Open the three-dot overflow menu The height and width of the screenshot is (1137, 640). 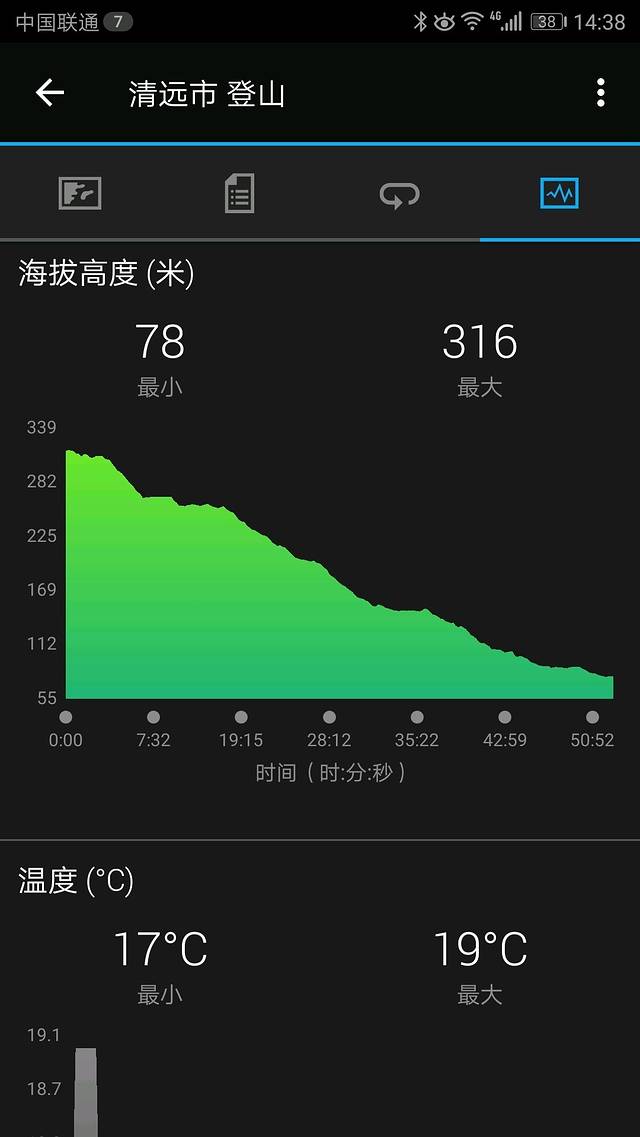point(600,94)
